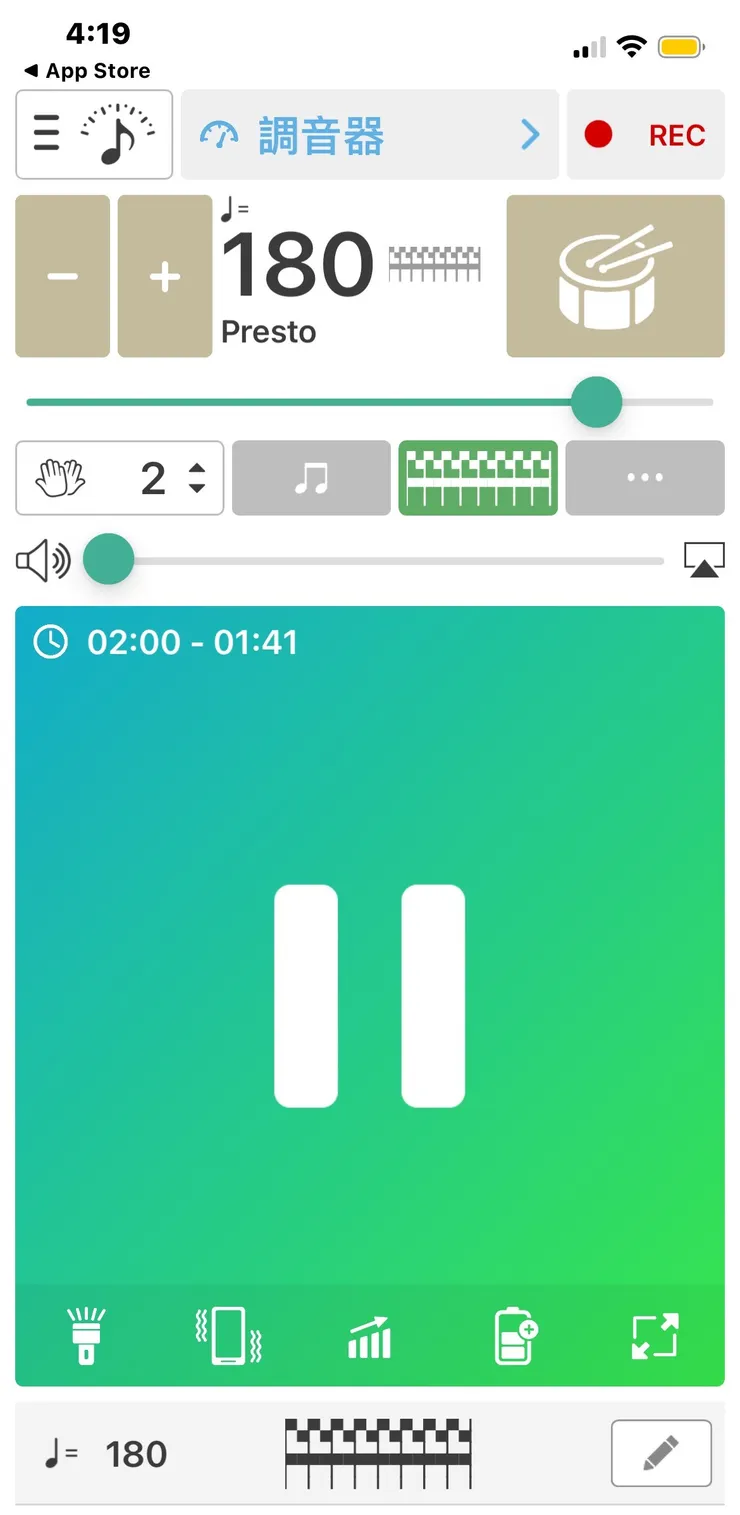
Task: Increase tempo with the plus button
Action: coord(165,275)
